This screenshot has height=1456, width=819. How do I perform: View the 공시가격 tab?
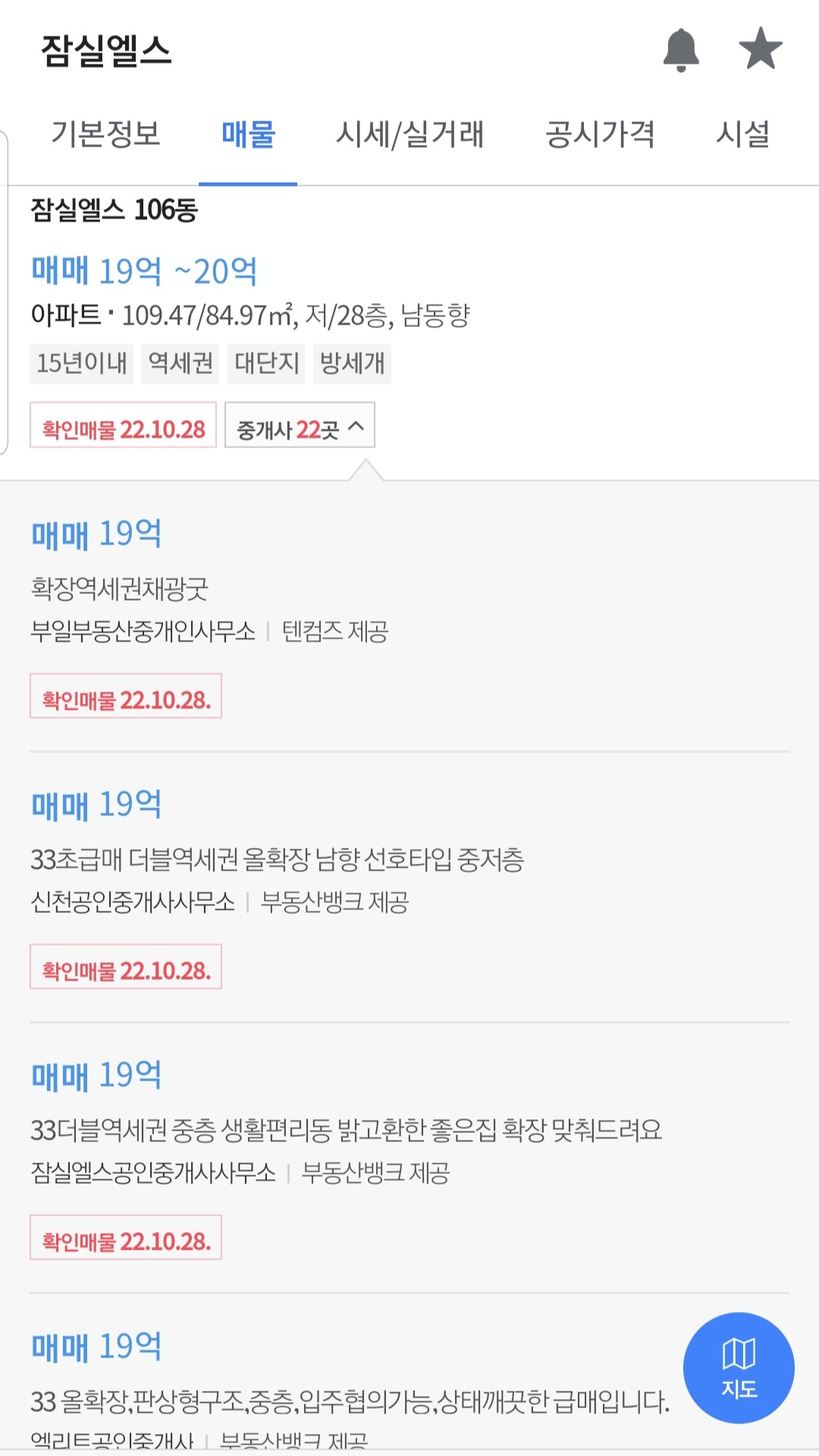pyautogui.click(x=598, y=133)
